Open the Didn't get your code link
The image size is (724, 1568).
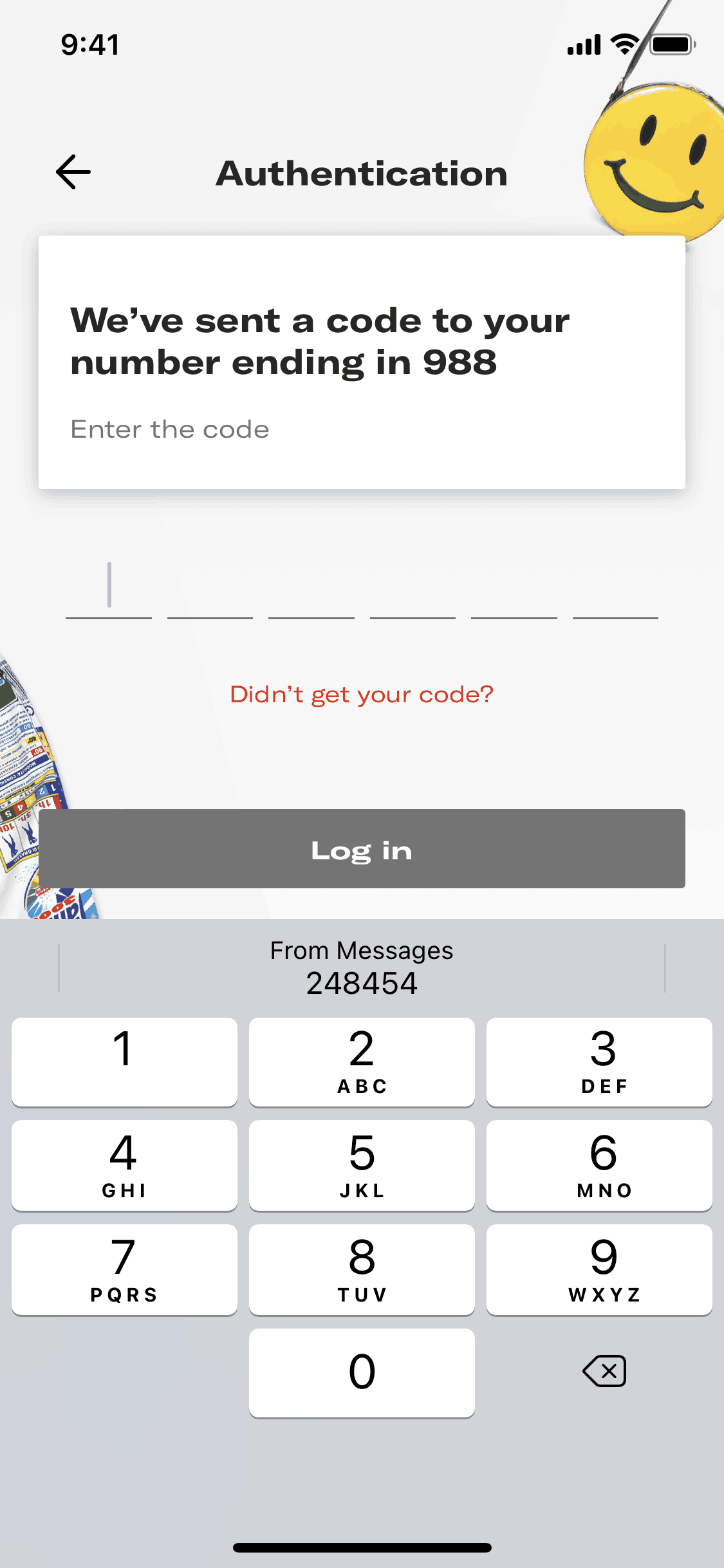(362, 693)
